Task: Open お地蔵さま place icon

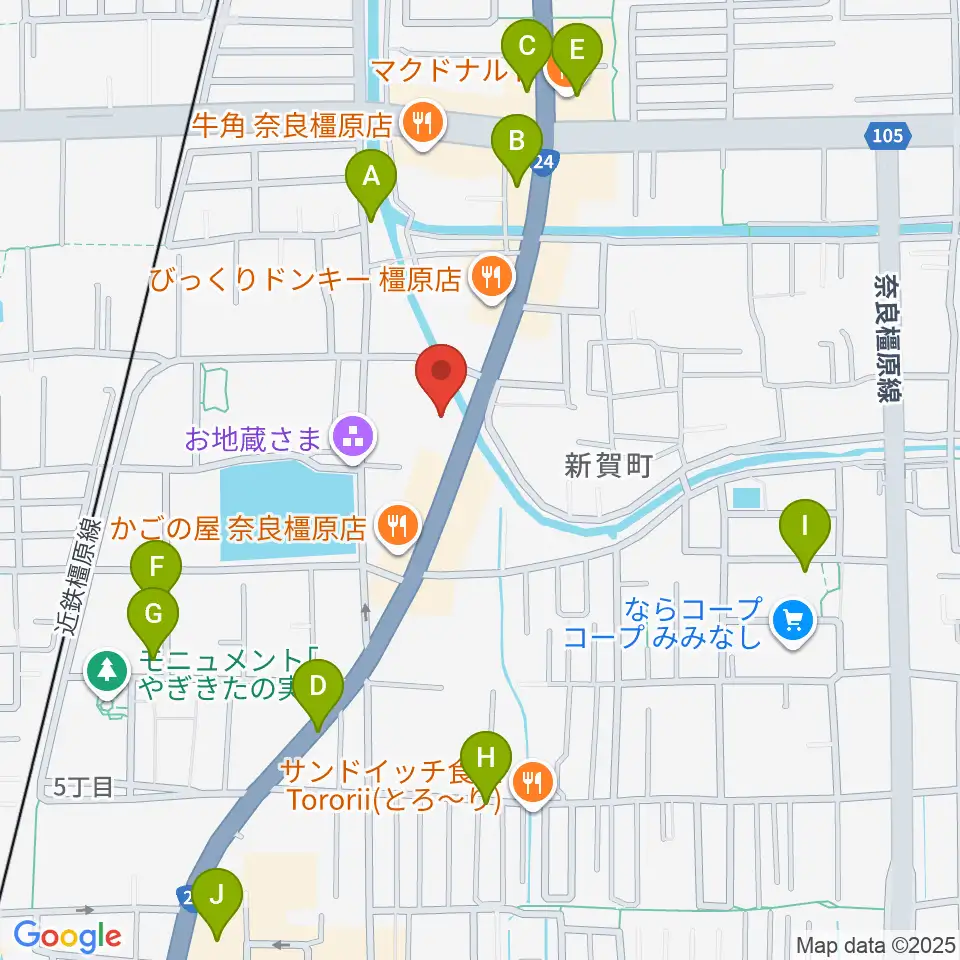Action: click(354, 439)
